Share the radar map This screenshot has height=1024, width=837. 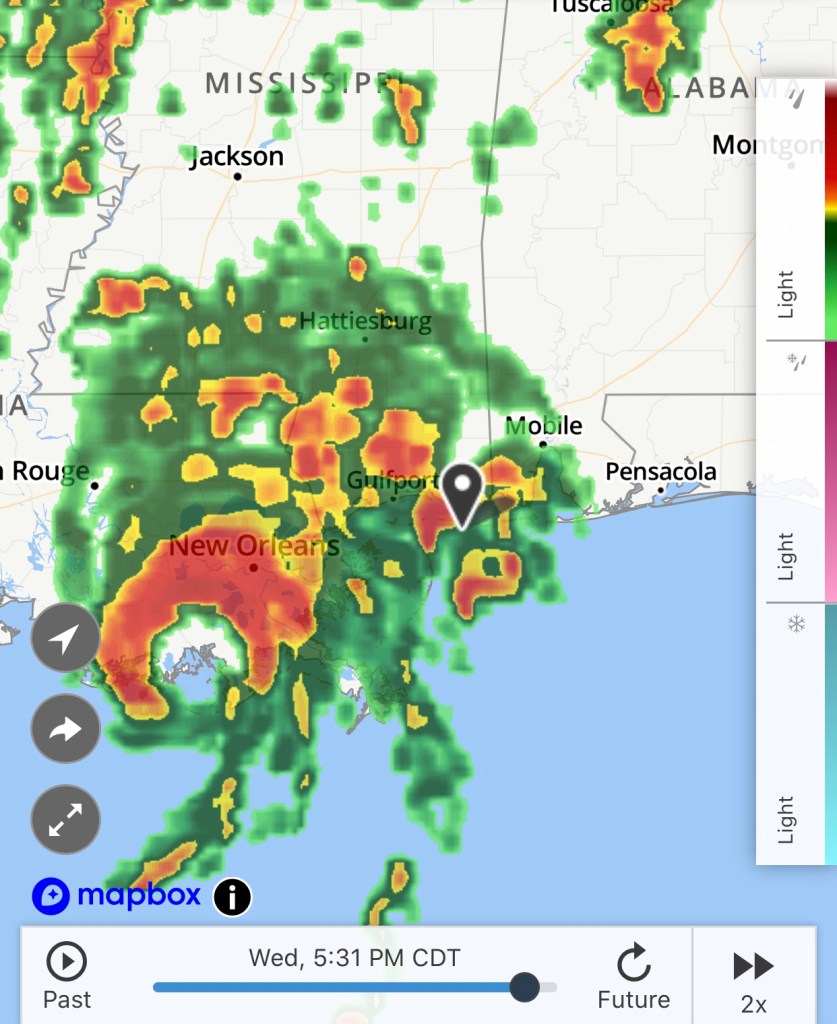(x=66, y=729)
